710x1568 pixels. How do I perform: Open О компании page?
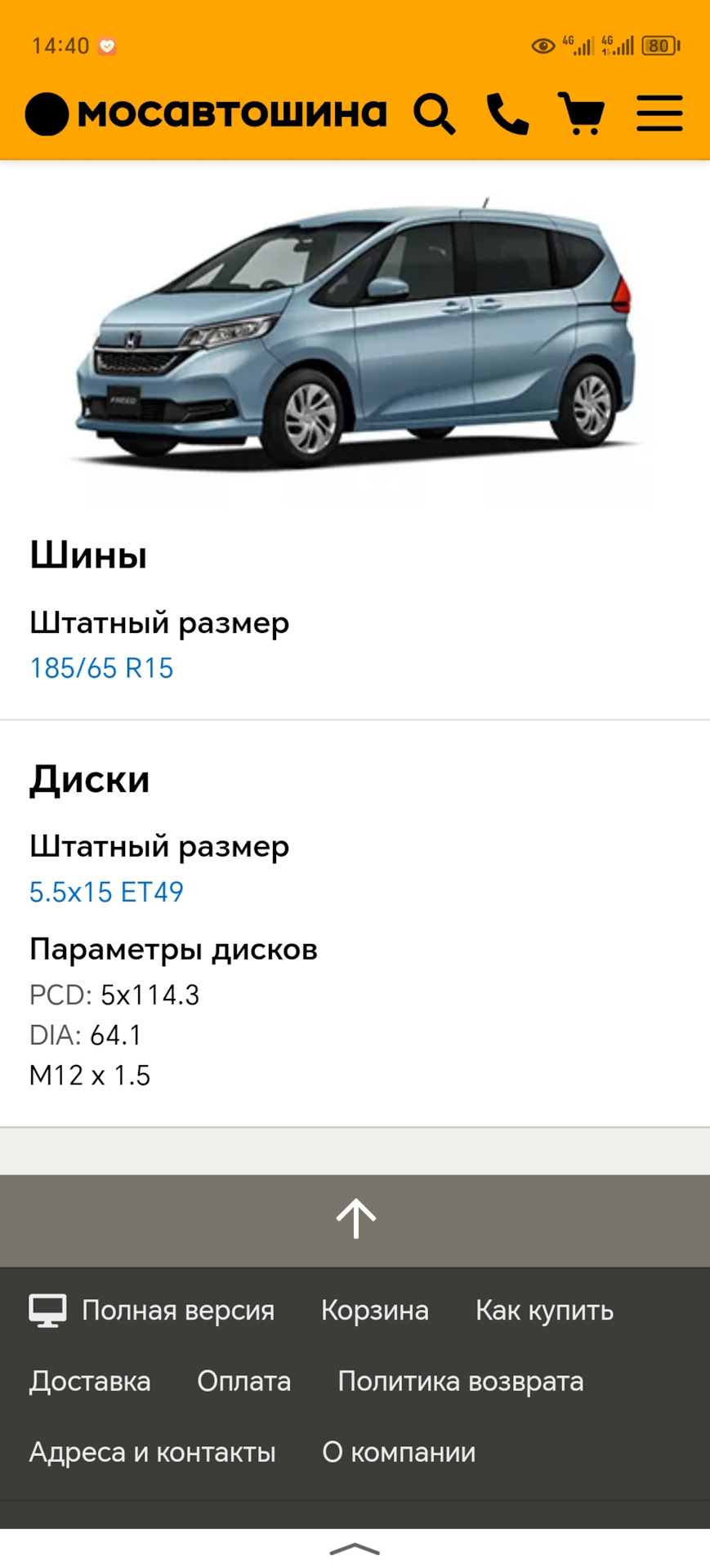click(399, 1452)
